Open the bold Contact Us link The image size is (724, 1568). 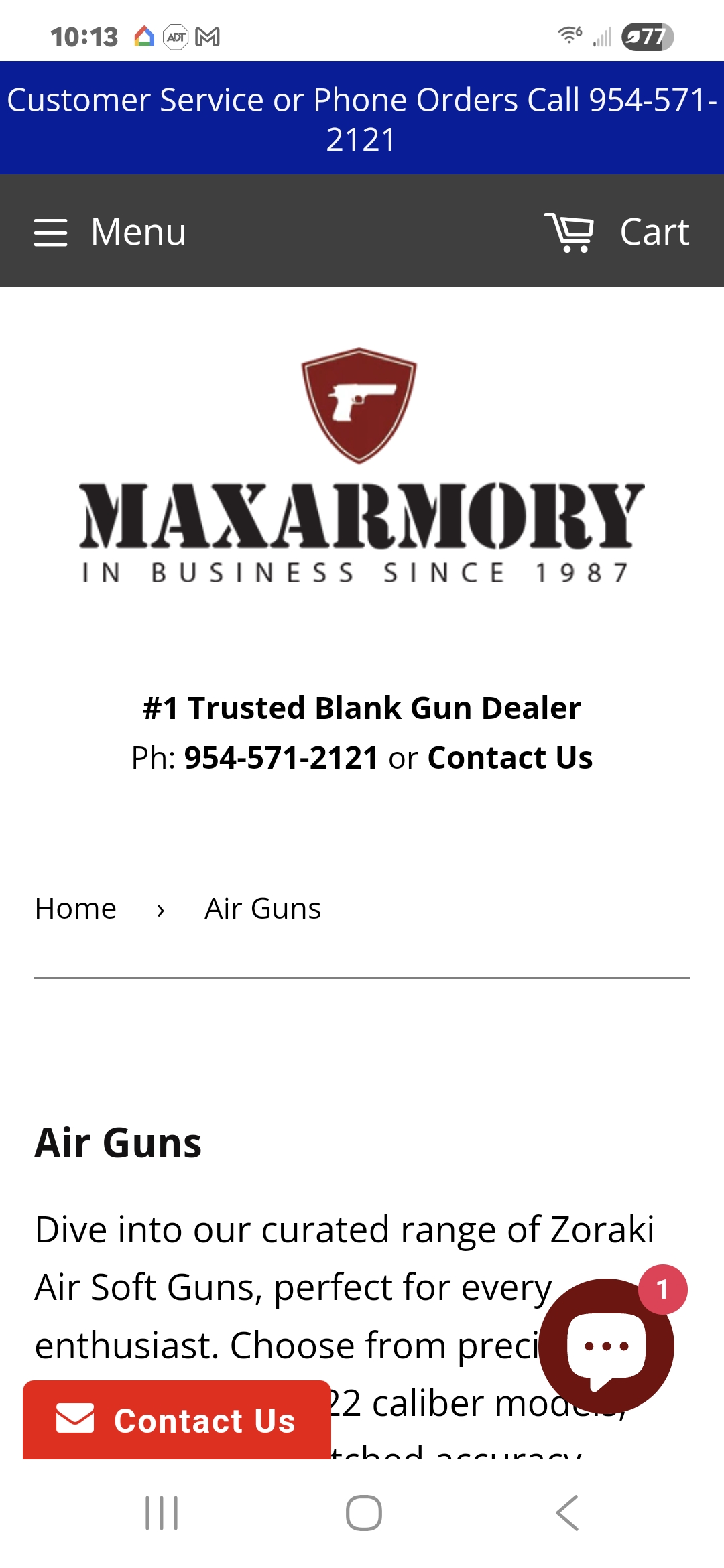pyautogui.click(x=510, y=758)
